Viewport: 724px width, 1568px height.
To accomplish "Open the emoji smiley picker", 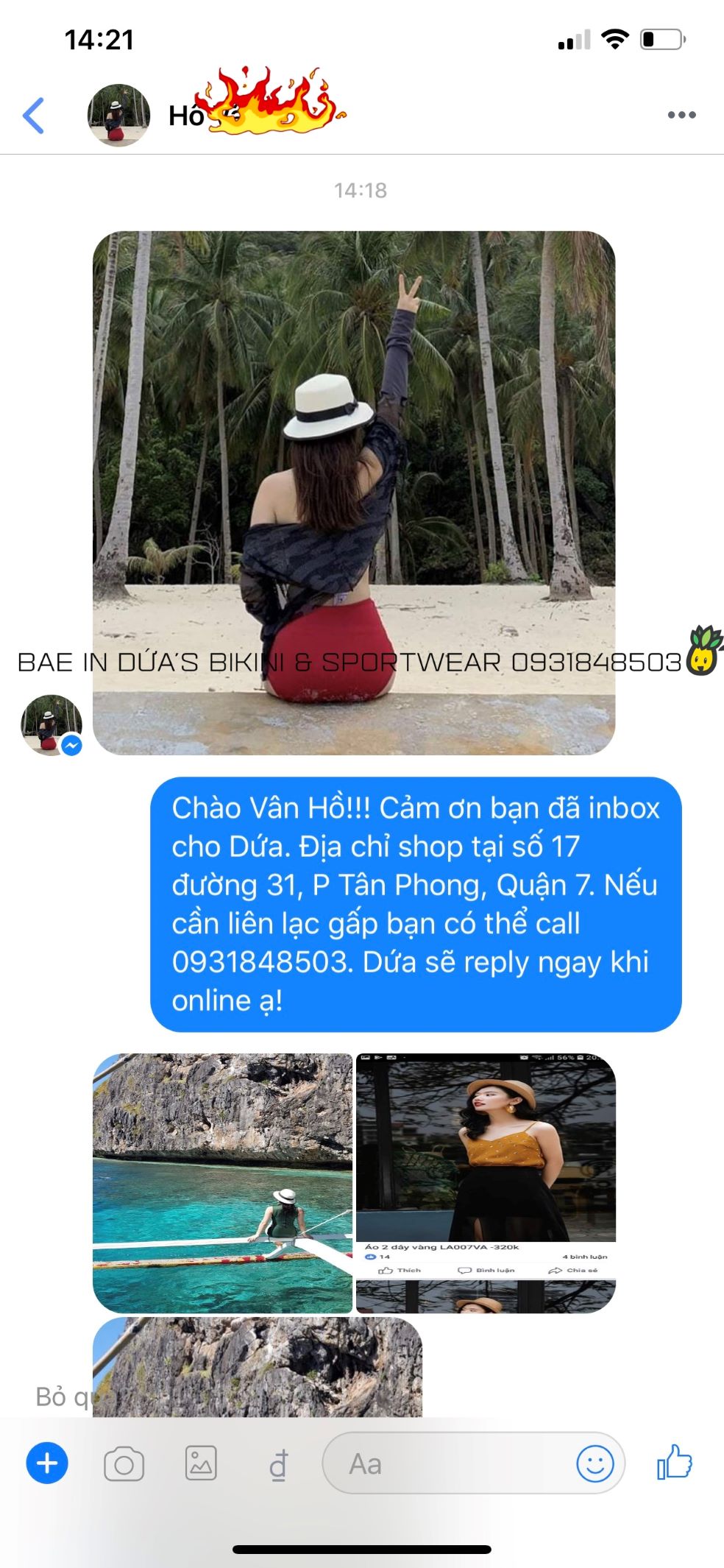I will [595, 1463].
